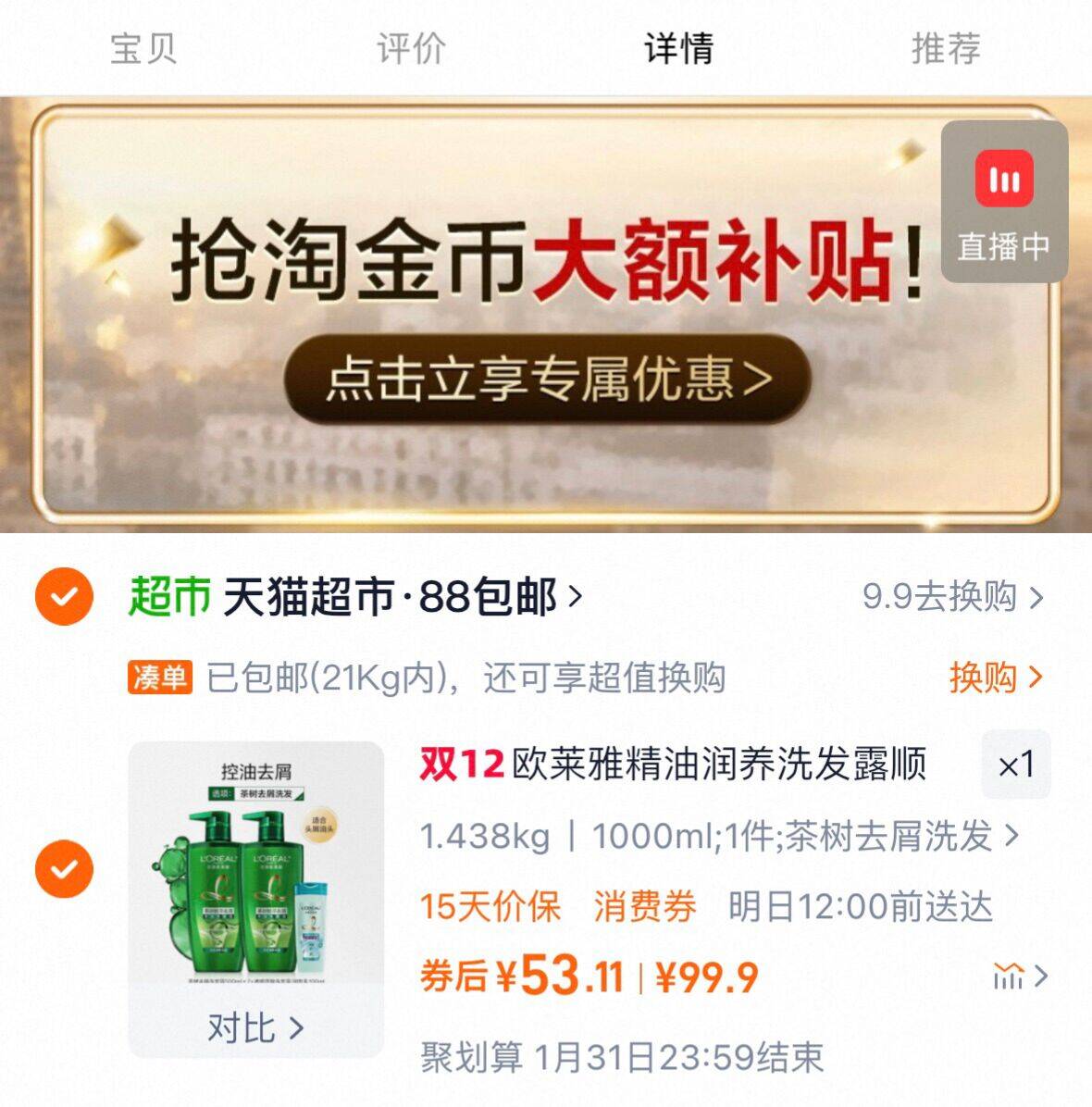Tap 点击立享专属优惠 banner button
1092x1107 pixels.
[x=547, y=379]
